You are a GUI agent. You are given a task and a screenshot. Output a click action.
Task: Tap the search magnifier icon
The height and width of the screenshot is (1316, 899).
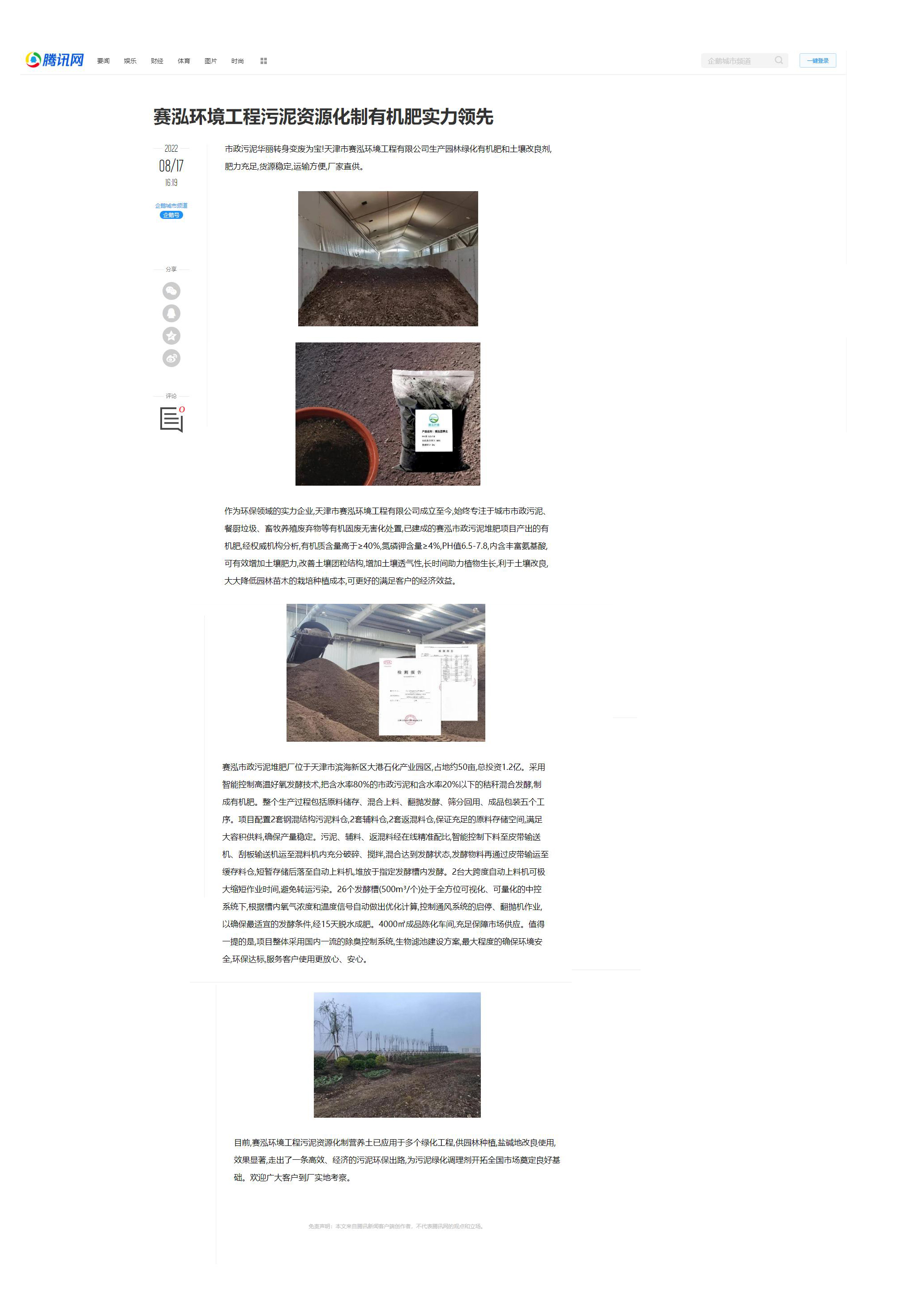[x=779, y=60]
